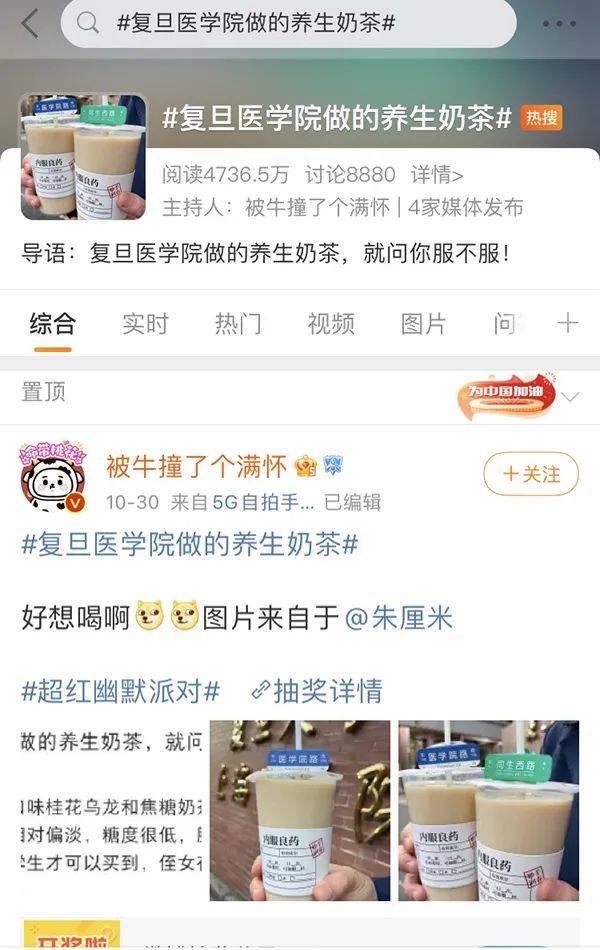
Task: View the photo of two milk tea cups
Action: 488,810
